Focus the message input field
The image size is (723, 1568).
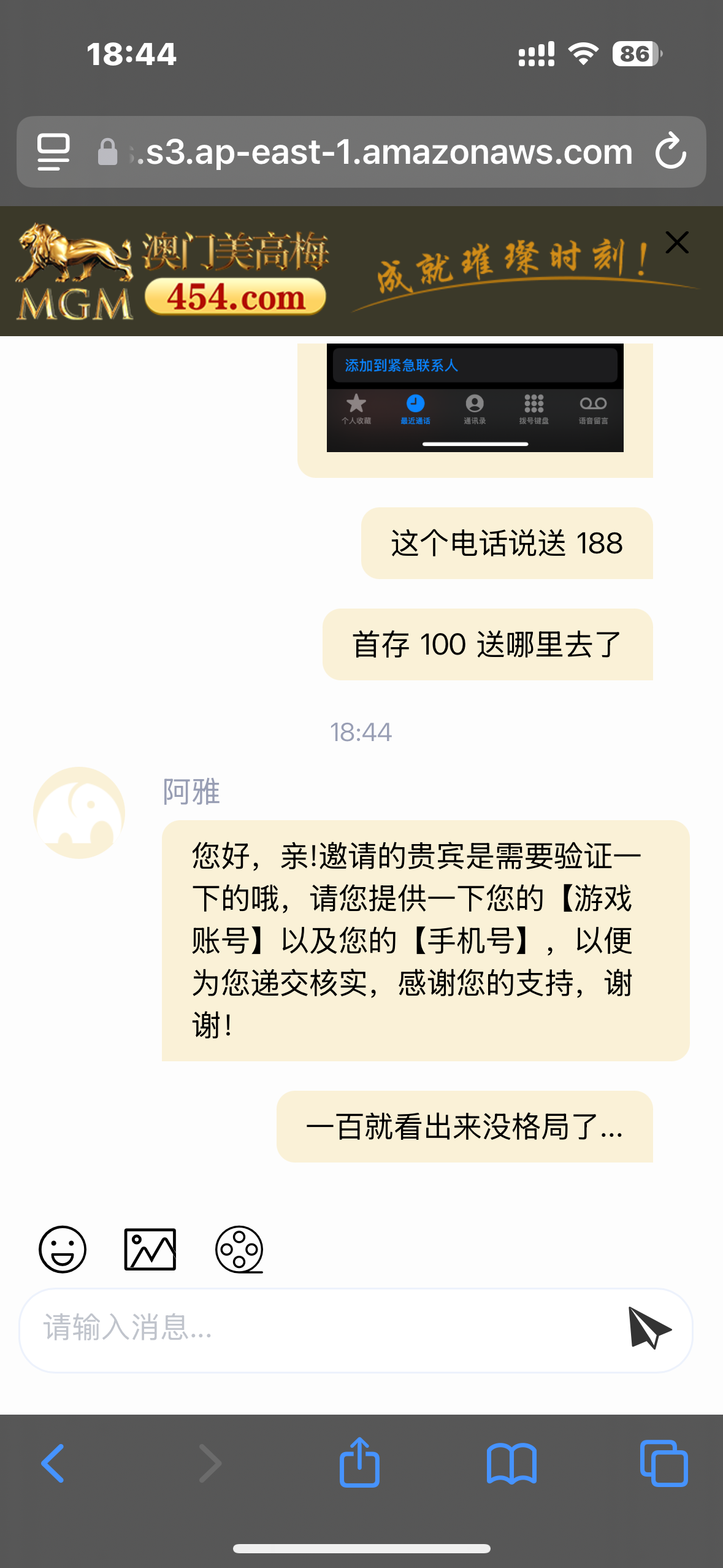pos(319,1329)
